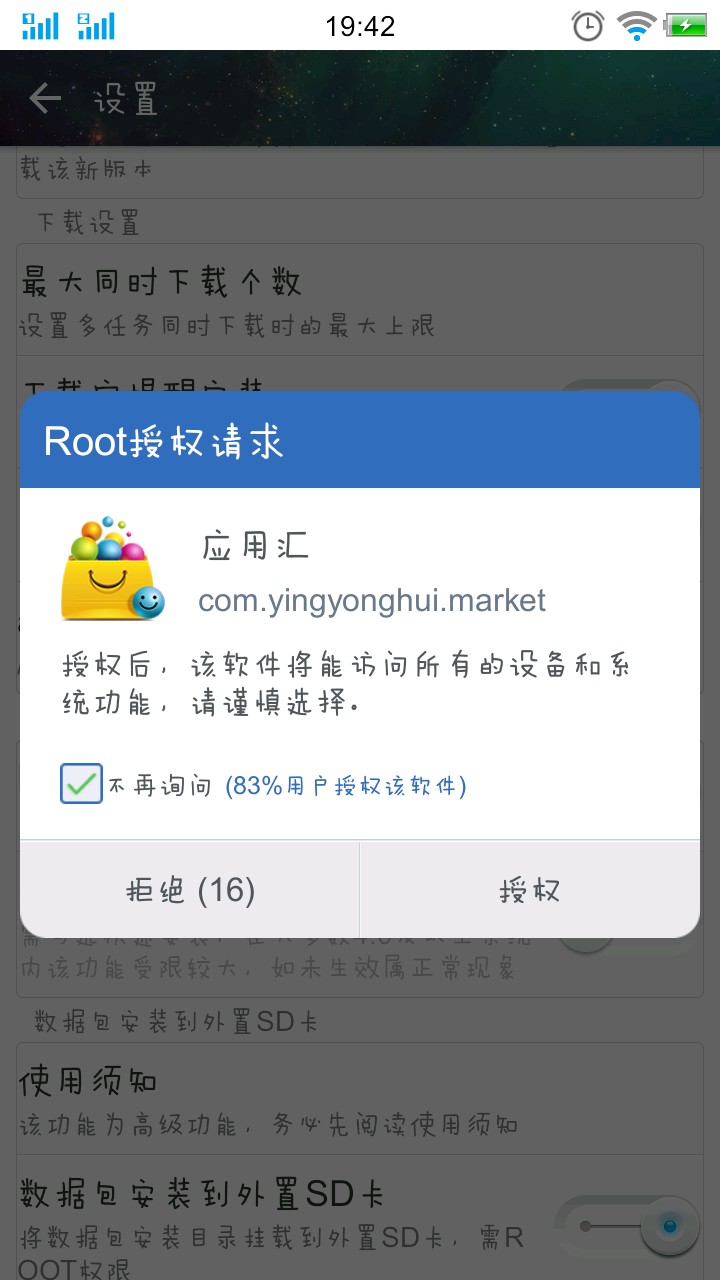
Task: Uncheck the 不再询问 checkbox
Action: (81, 784)
